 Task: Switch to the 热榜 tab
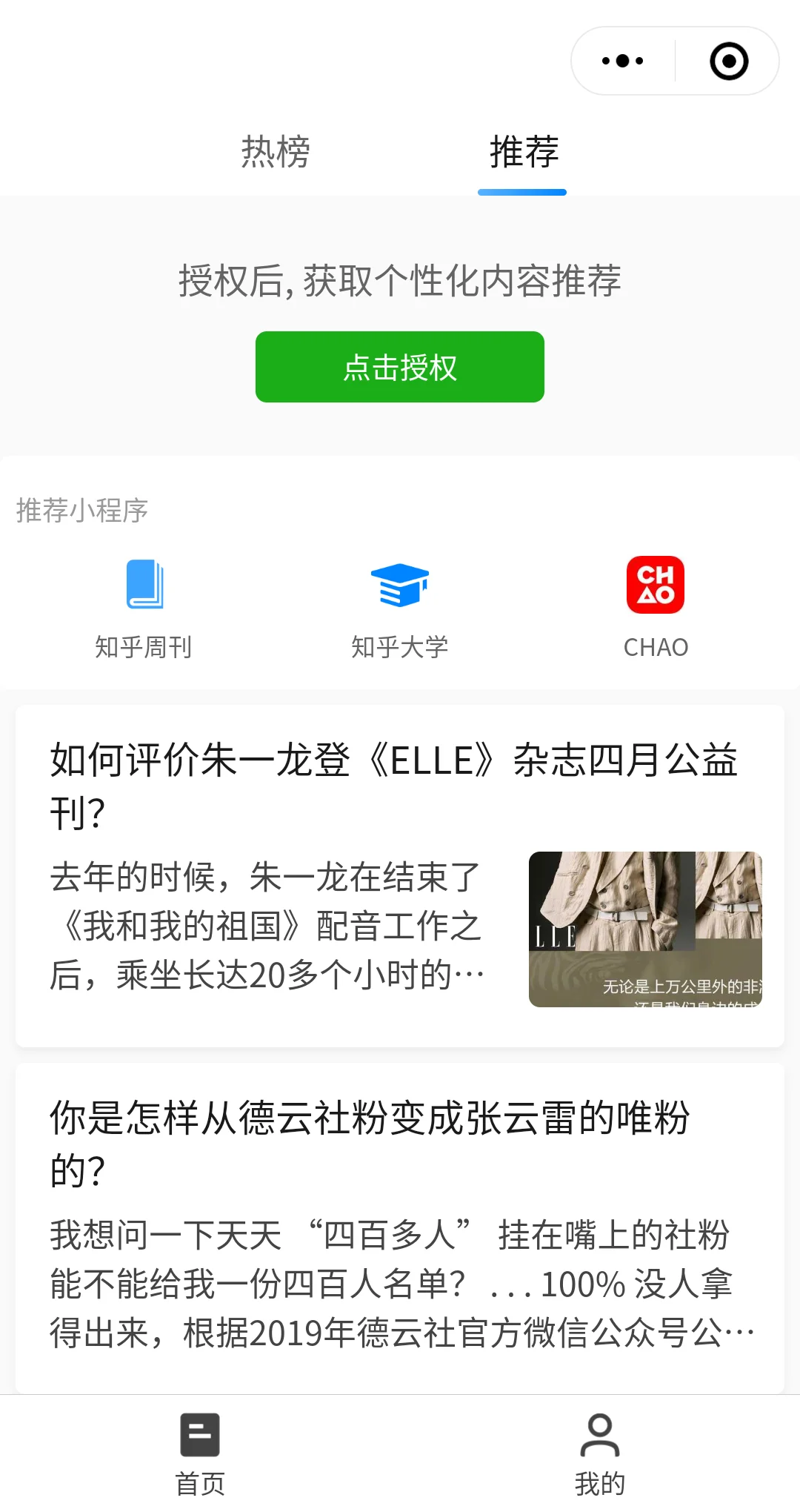(x=276, y=153)
